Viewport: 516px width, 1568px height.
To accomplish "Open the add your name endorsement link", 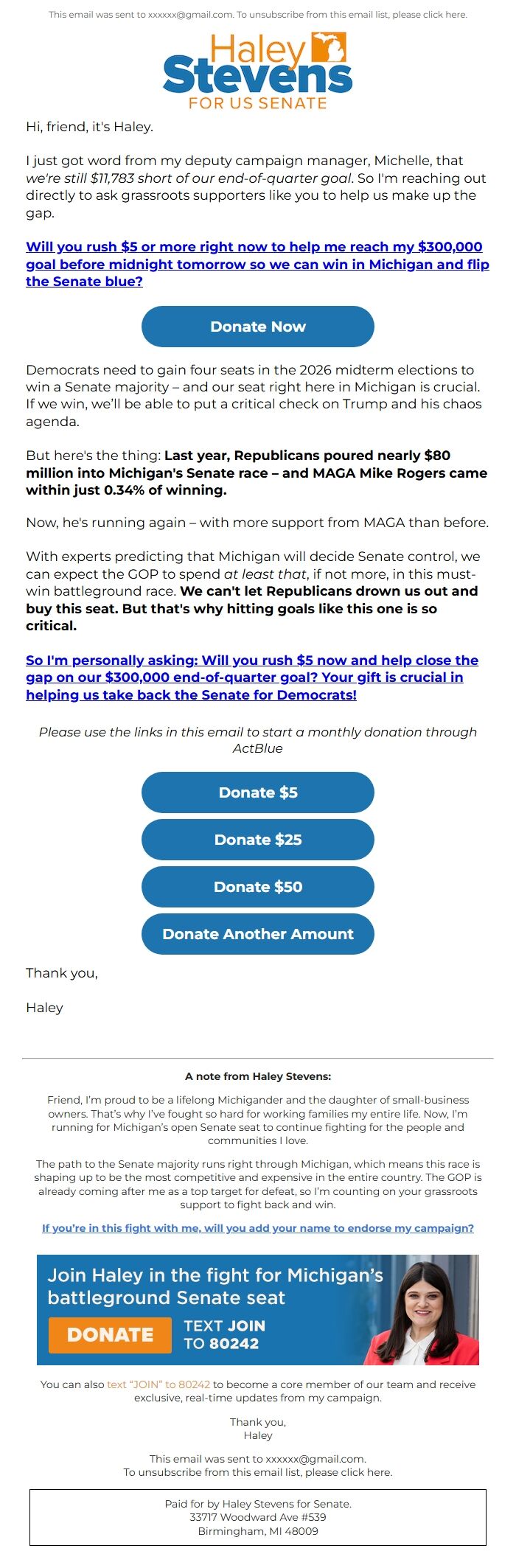I will [x=258, y=1228].
